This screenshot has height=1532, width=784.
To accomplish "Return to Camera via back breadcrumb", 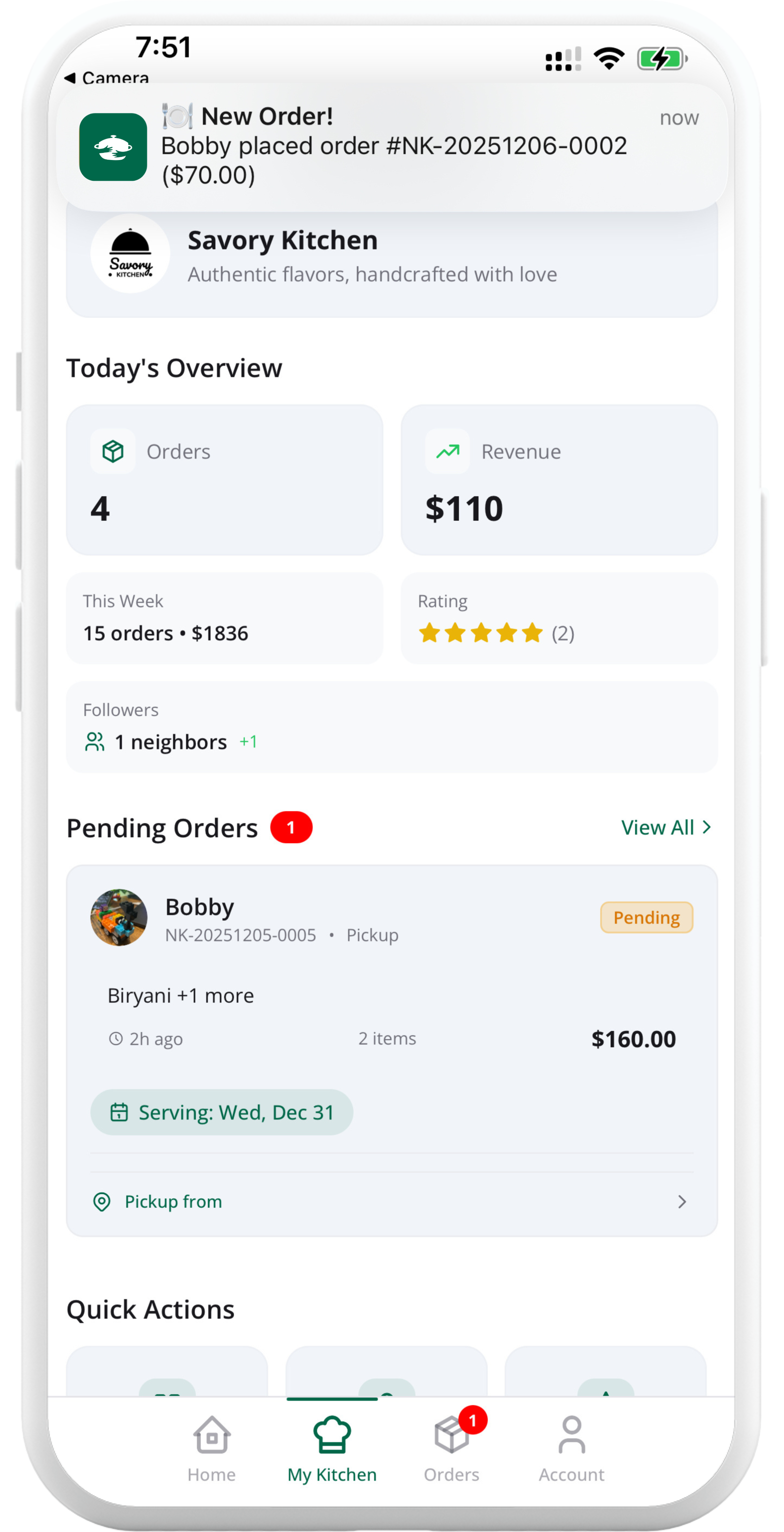I will click(107, 77).
